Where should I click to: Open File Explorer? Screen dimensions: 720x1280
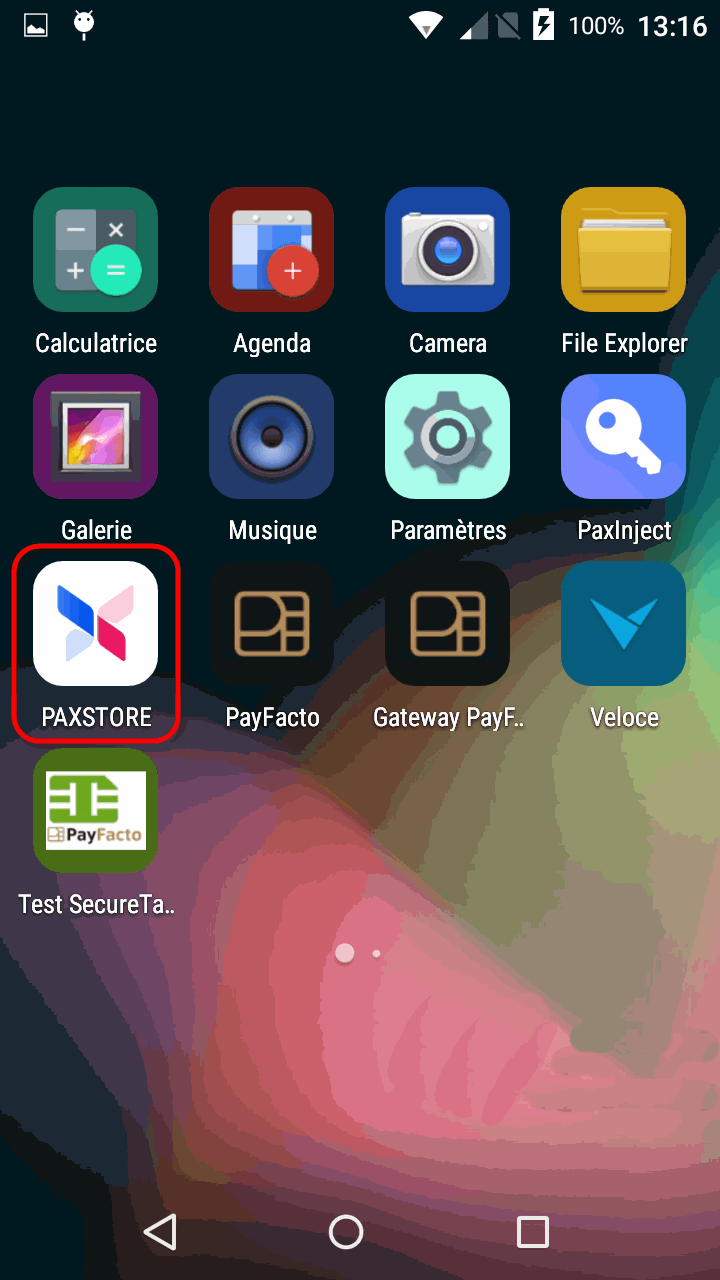(x=624, y=250)
